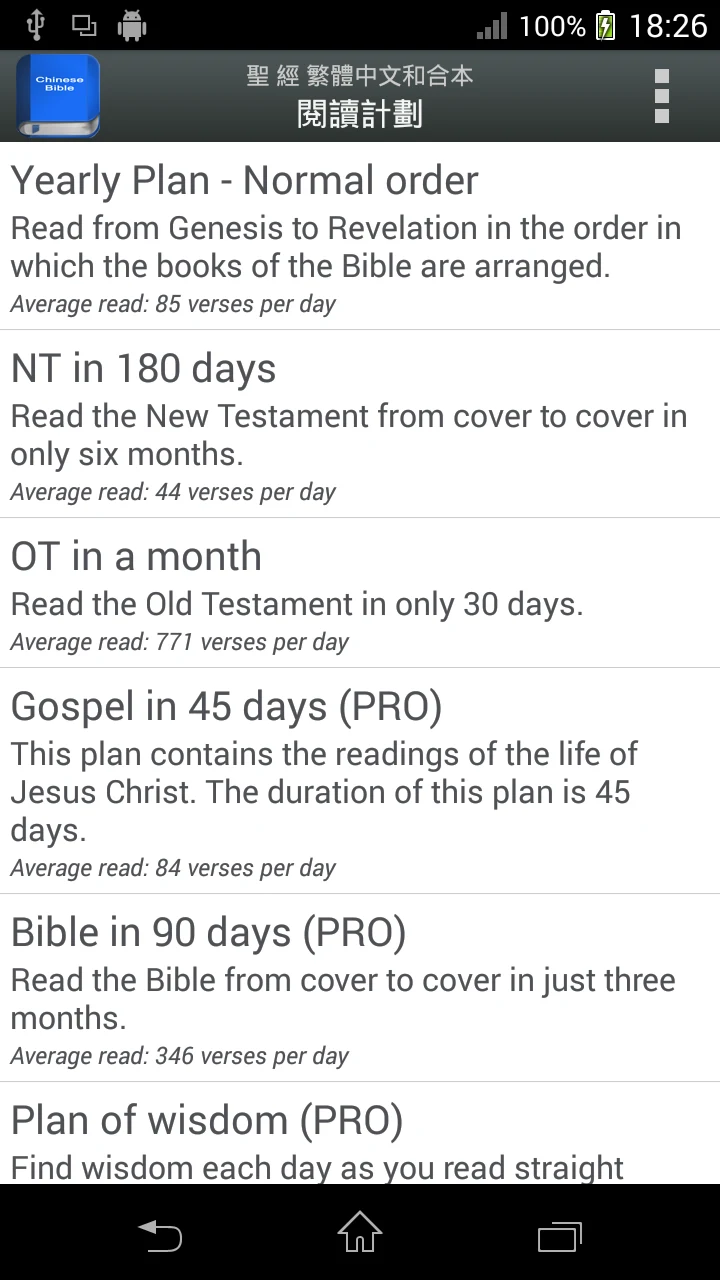Choose Plan of wisdom (PRO)
The height and width of the screenshot is (1280, 720).
click(x=360, y=1134)
